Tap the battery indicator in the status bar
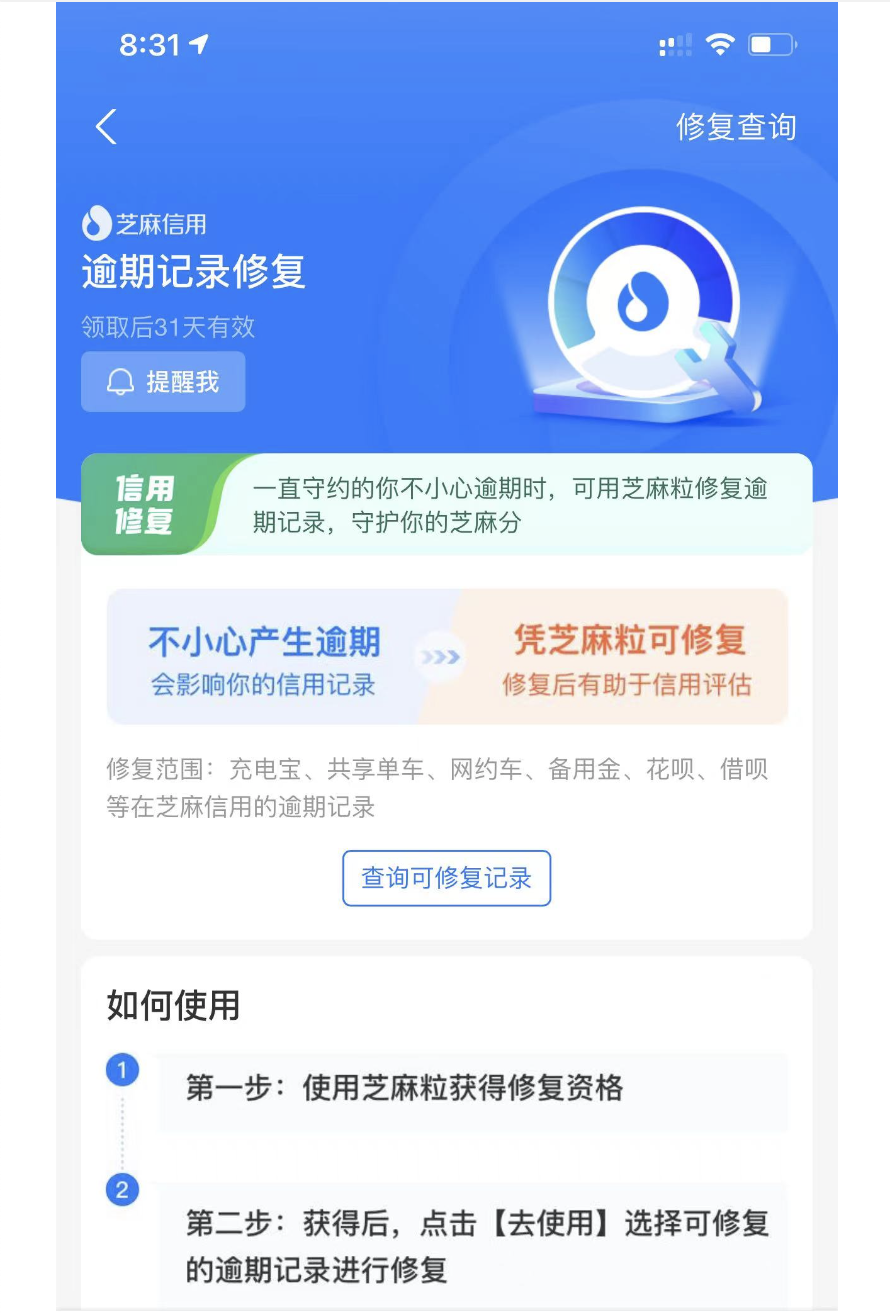 pos(773,44)
